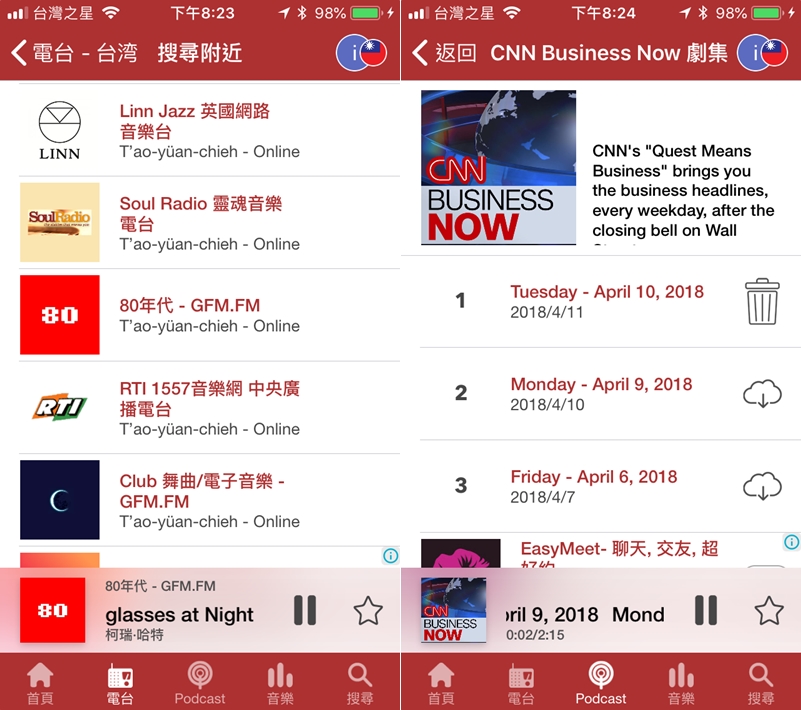Delete downloaded Tuesday - April 10, 2018 episode
Viewport: 801px width, 710px height.
[x=761, y=301]
